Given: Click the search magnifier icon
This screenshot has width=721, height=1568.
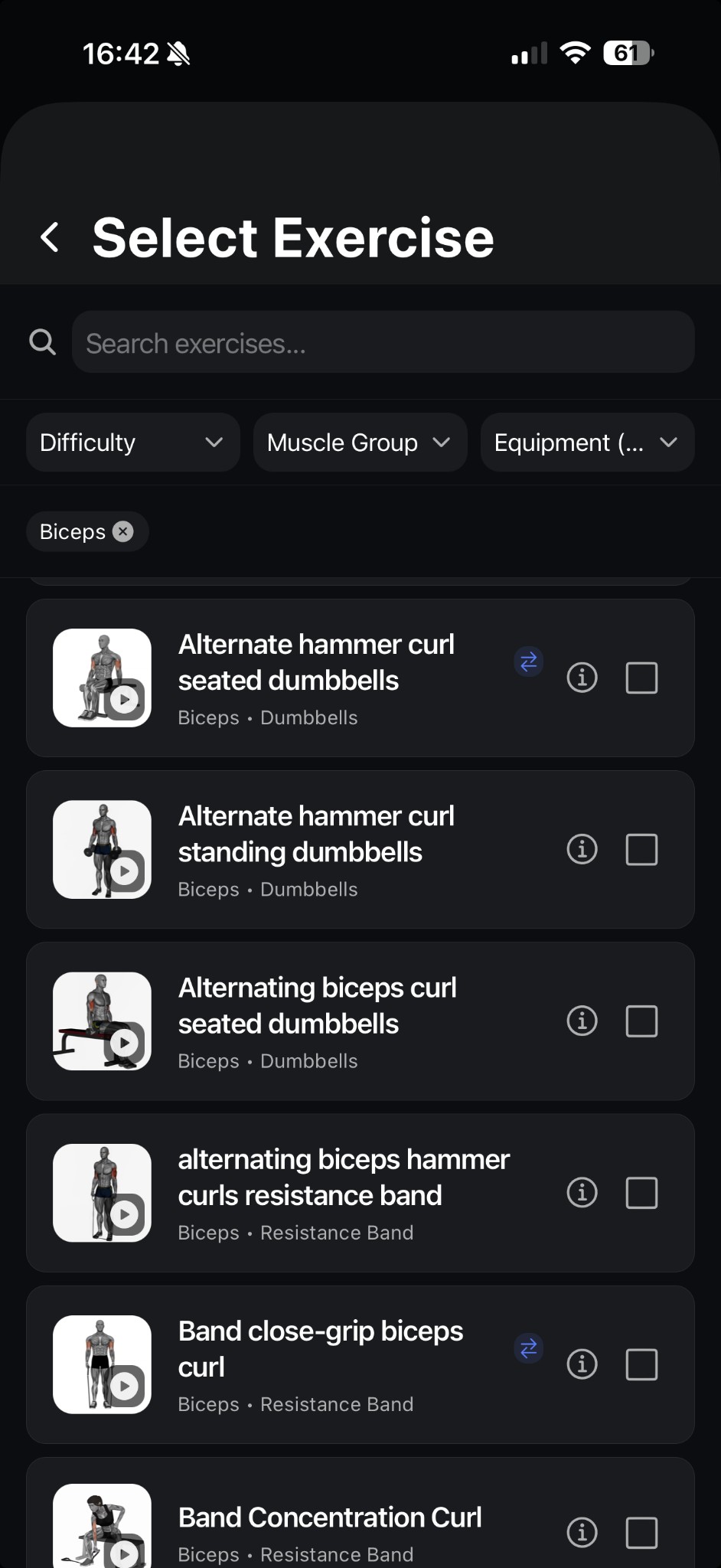Looking at the screenshot, I should (x=42, y=342).
